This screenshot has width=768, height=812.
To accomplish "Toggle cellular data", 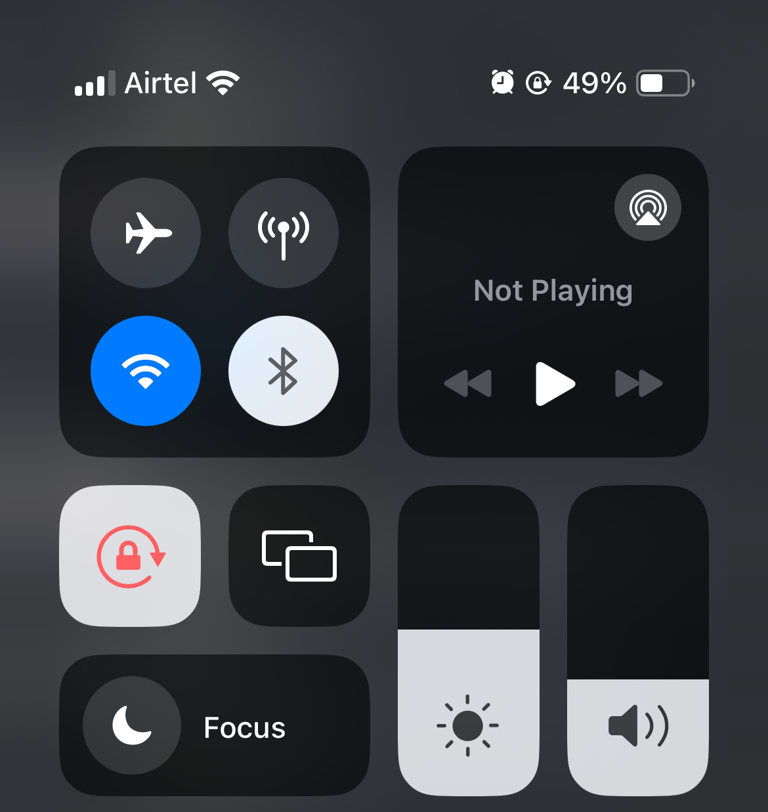I will click(283, 233).
